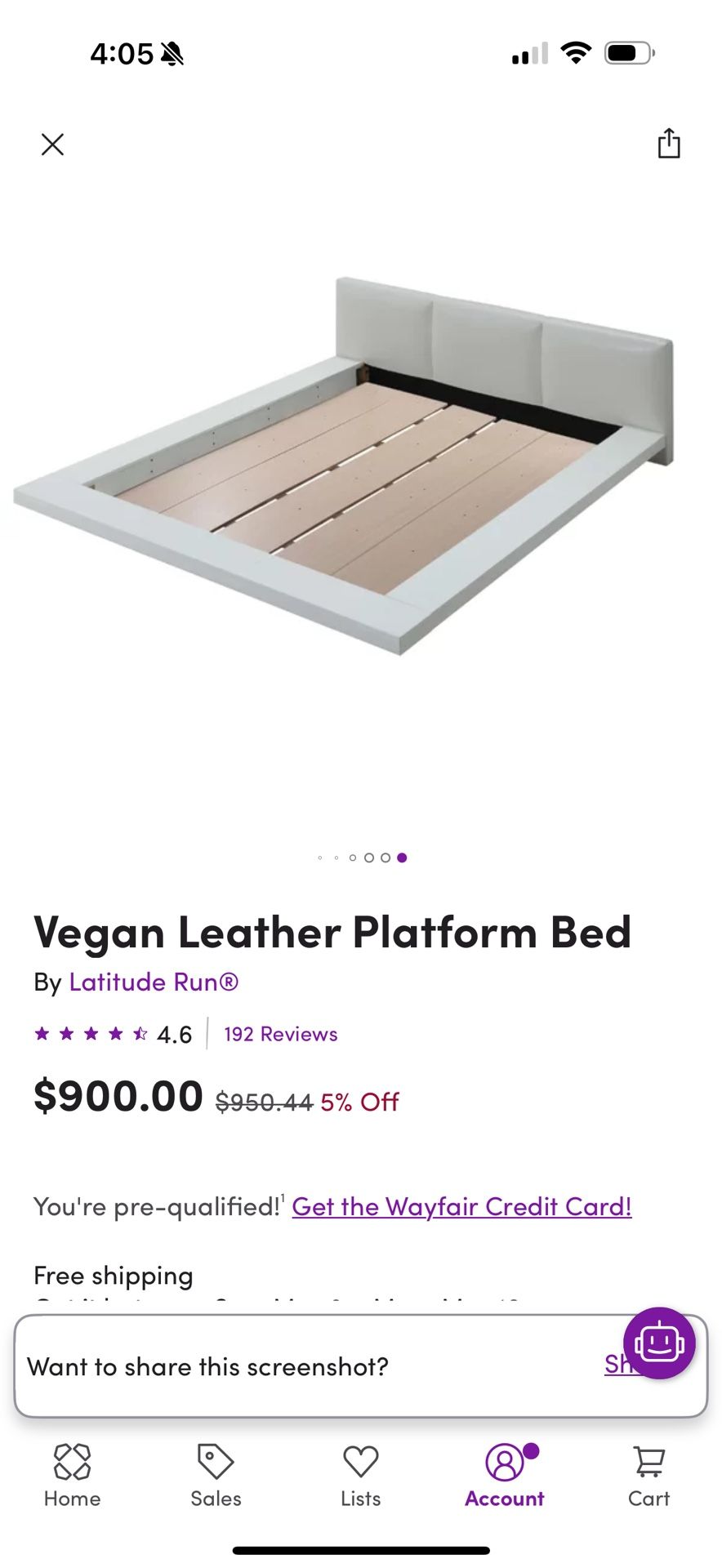Open the Latitude Run brand page
Screen dimensions: 722x1568
click(154, 982)
